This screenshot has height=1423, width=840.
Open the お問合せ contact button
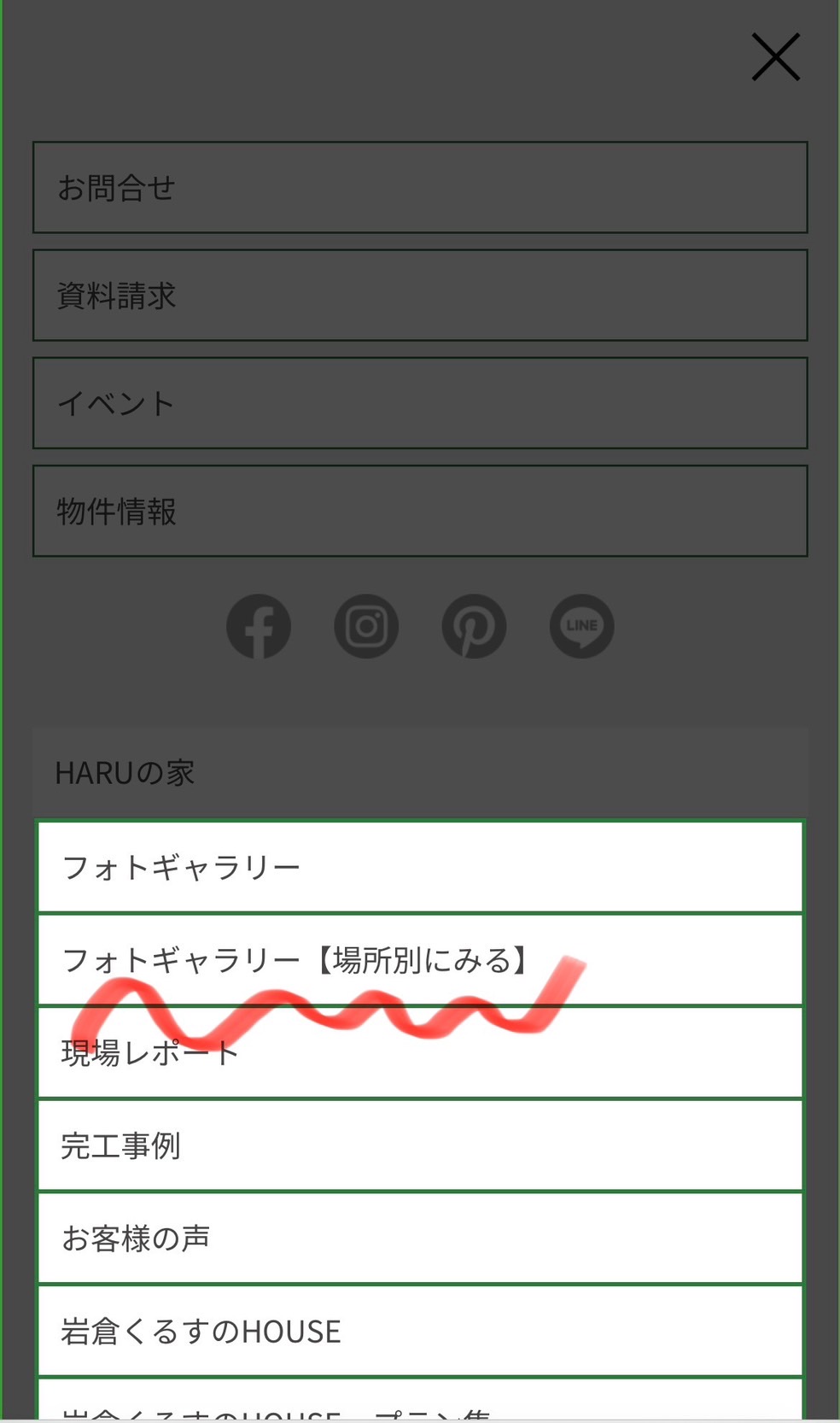point(420,187)
